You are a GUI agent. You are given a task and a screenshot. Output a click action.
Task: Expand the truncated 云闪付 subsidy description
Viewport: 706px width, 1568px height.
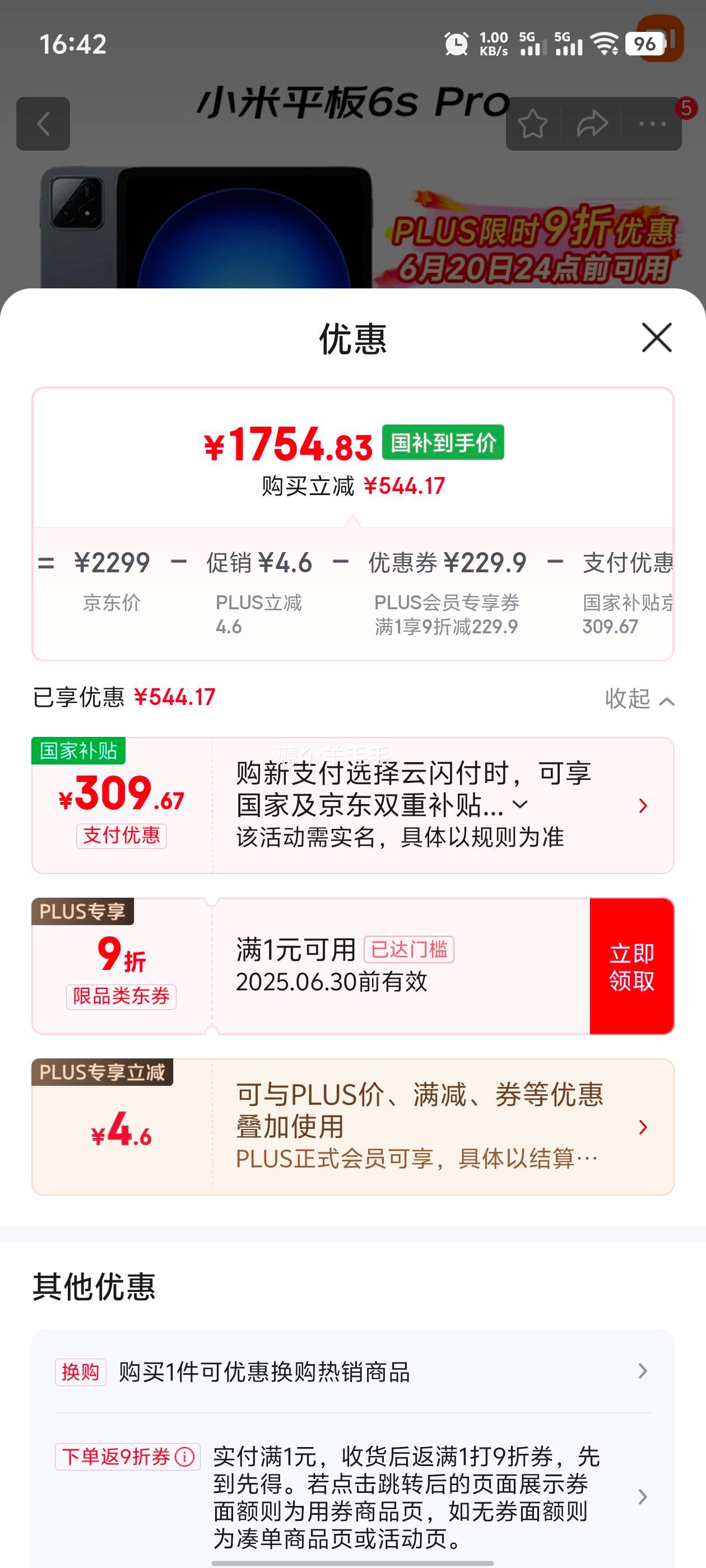click(x=520, y=805)
